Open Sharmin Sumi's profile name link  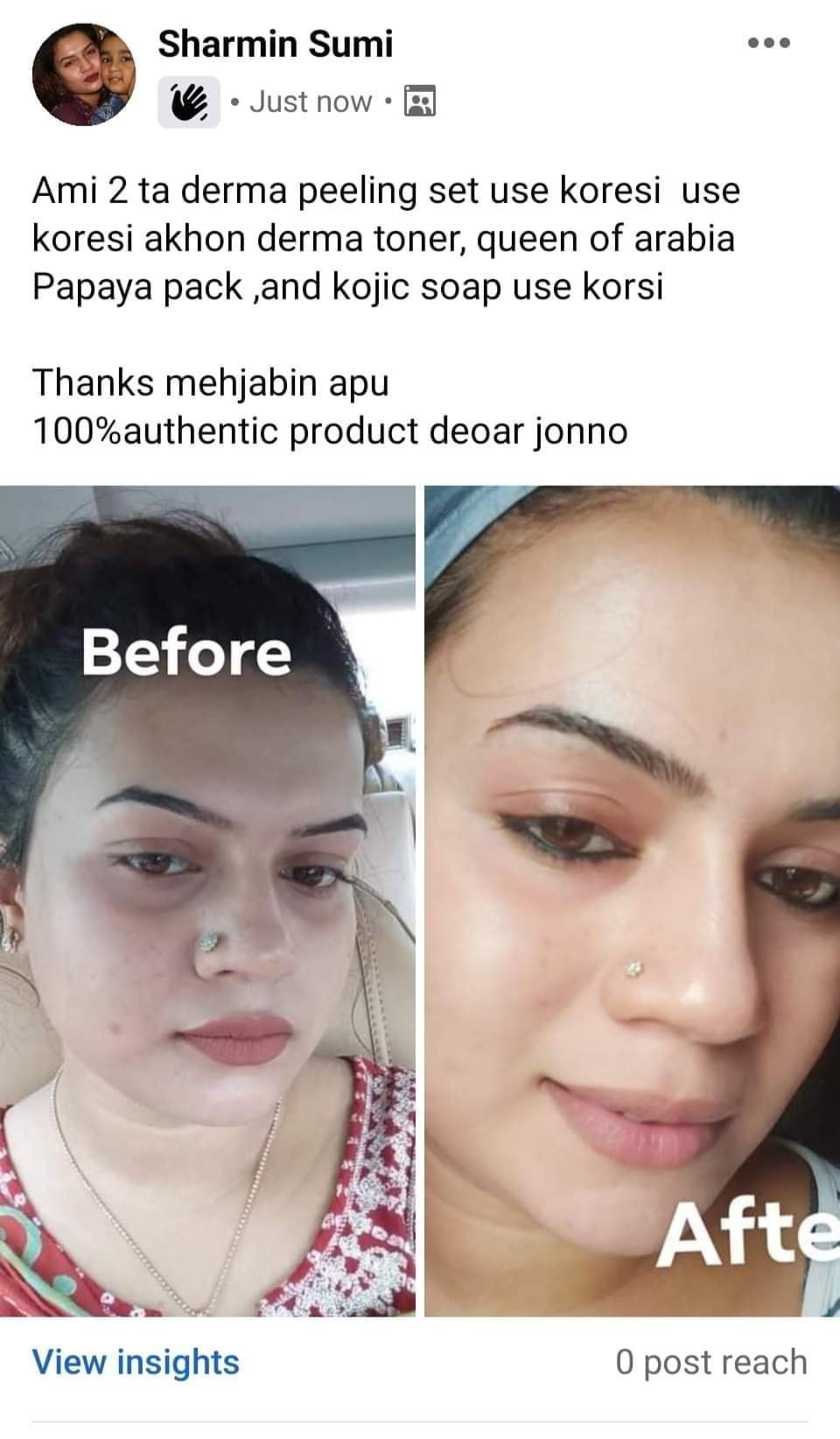pyautogui.click(x=275, y=44)
